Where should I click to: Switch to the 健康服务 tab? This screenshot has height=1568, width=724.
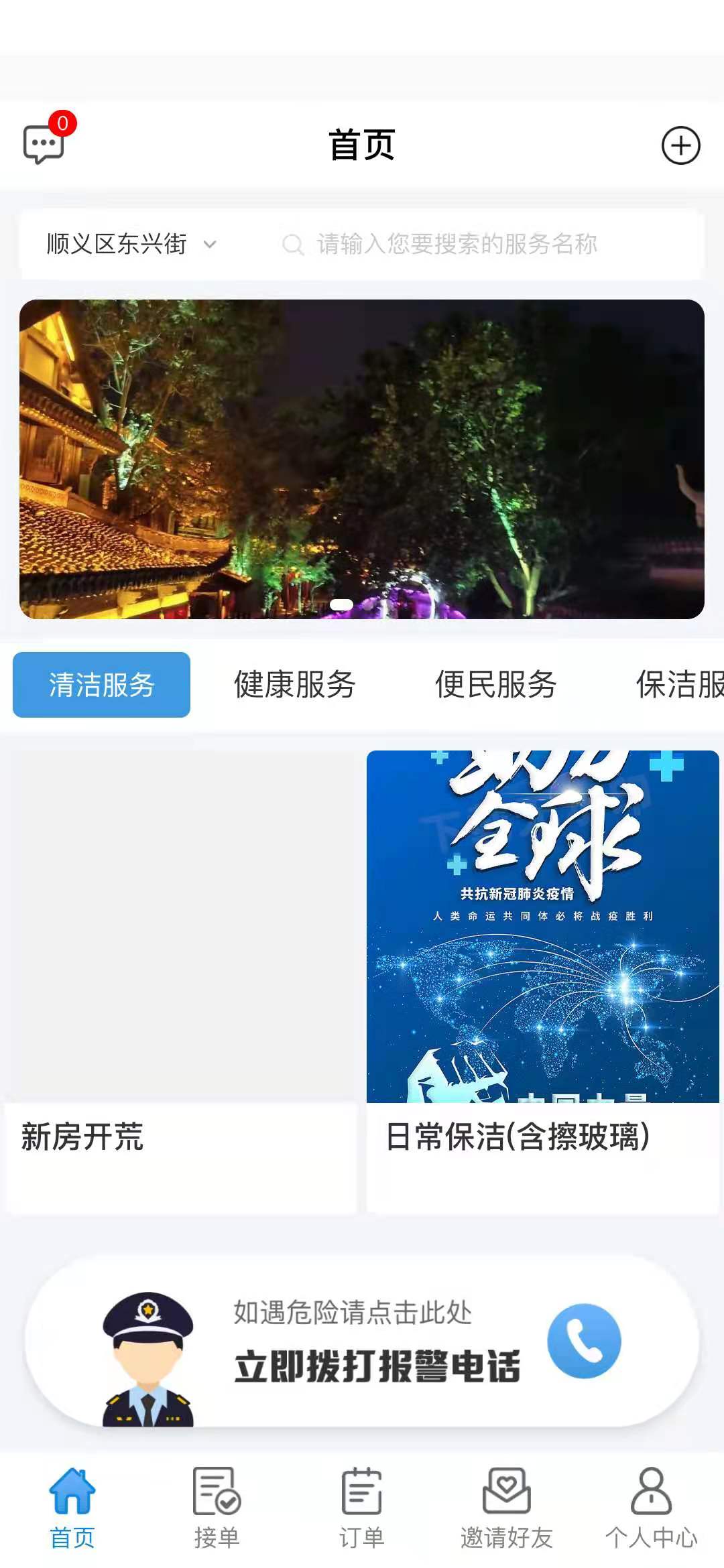(295, 685)
